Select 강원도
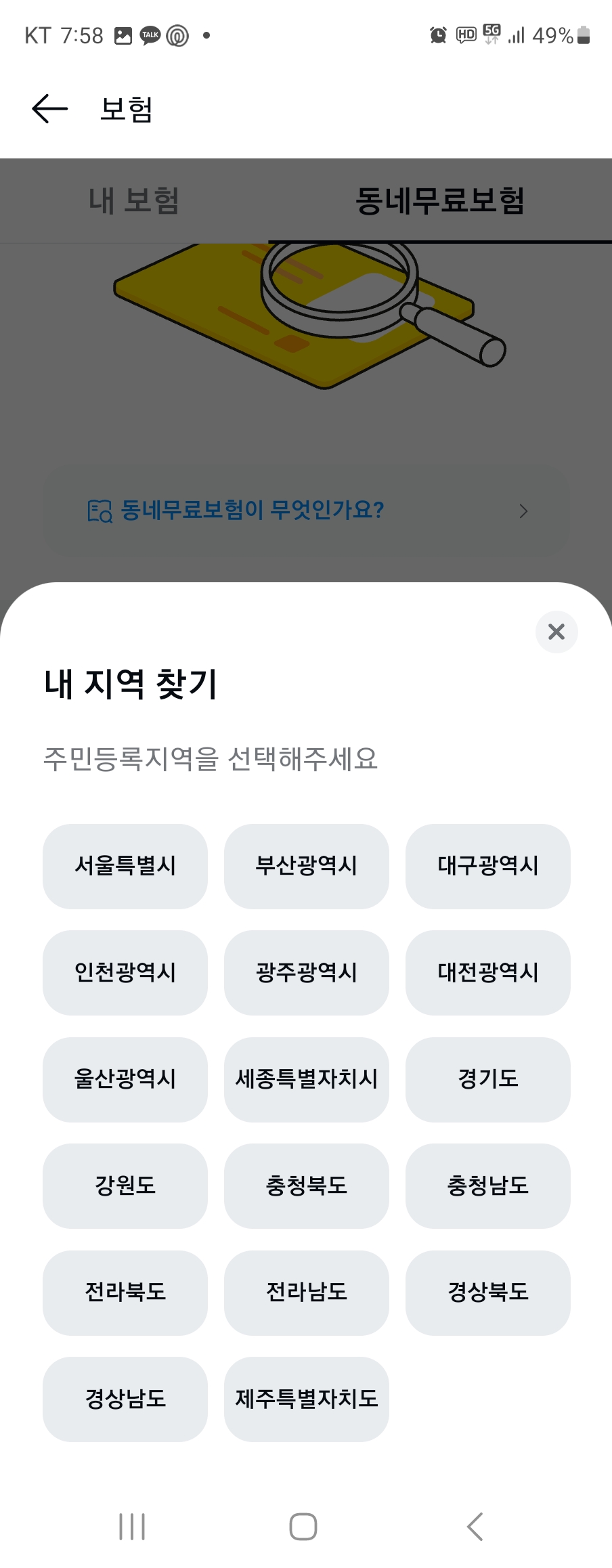The width and height of the screenshot is (612, 1568). pyautogui.click(x=125, y=1186)
